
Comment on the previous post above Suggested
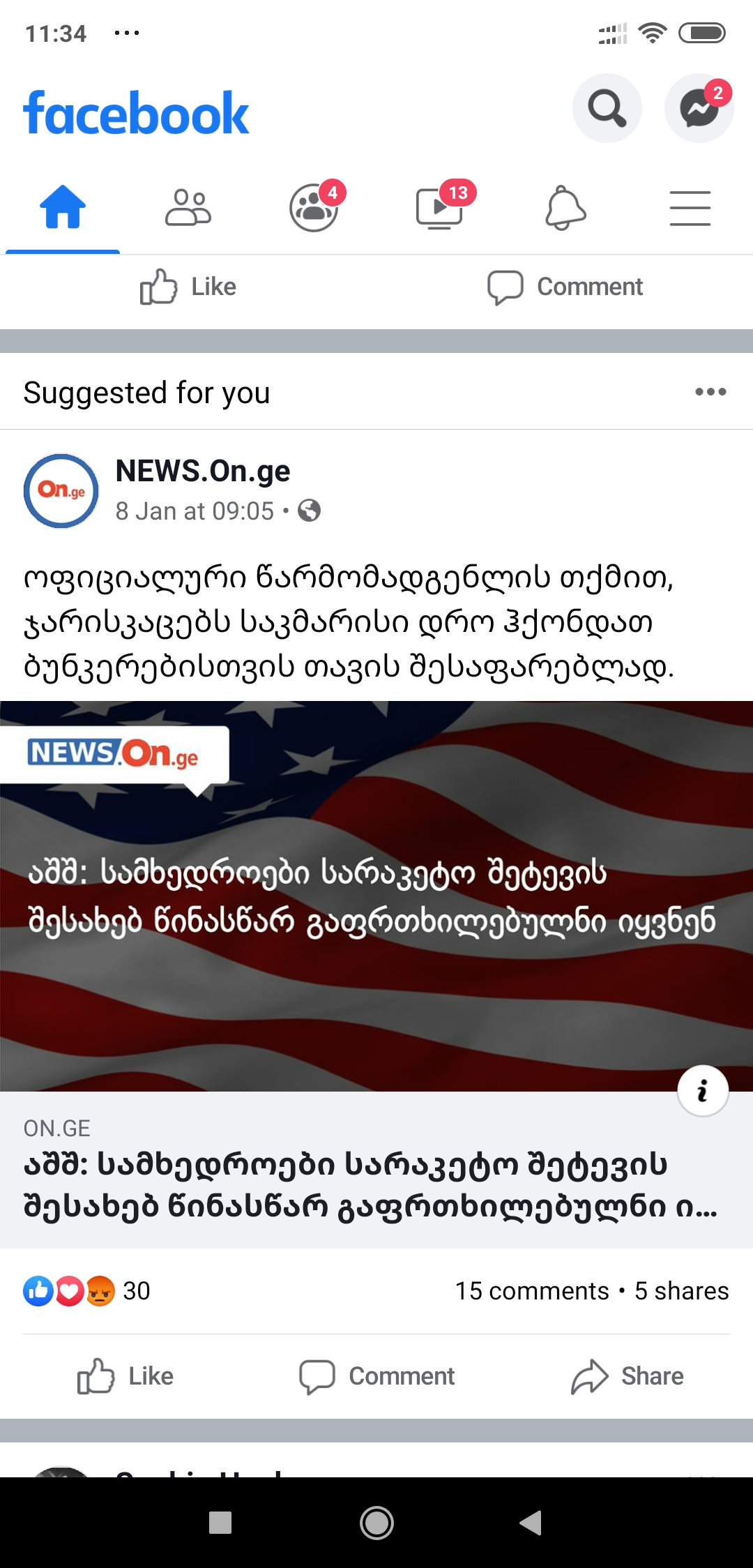(565, 287)
